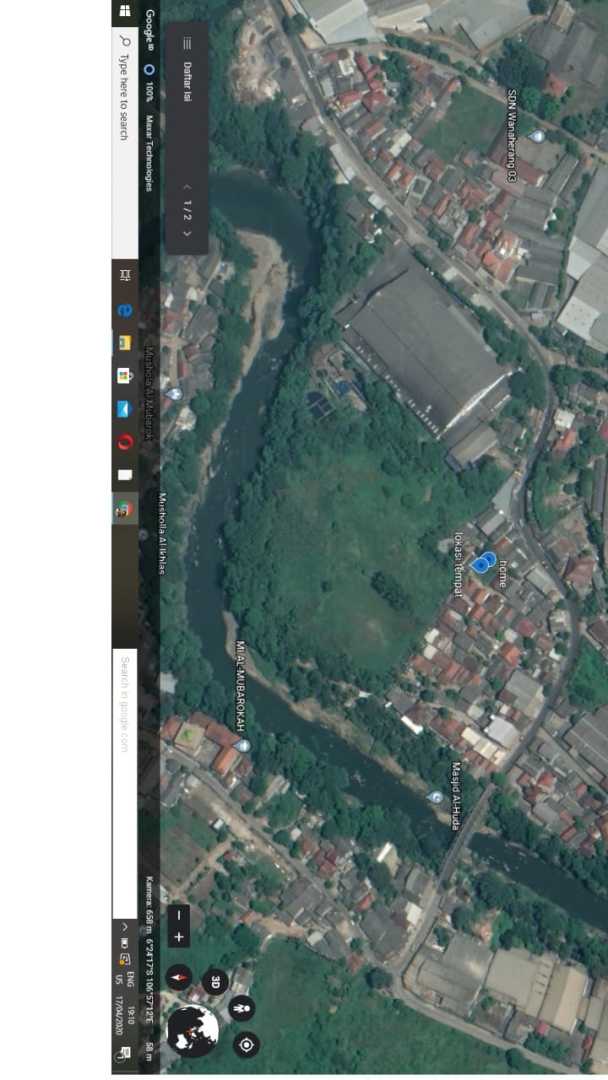
Task: Open Microsoft Store from the taskbar
Action: pos(125,376)
